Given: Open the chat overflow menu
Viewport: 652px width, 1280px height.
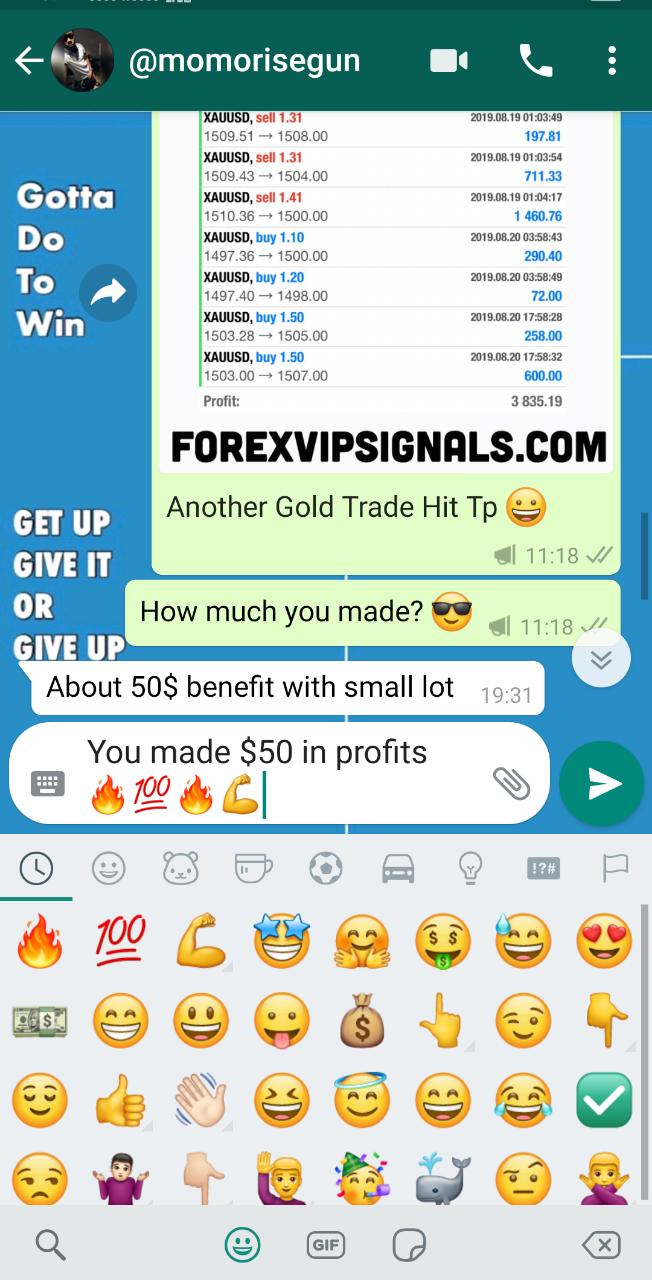Looking at the screenshot, I should 612,61.
